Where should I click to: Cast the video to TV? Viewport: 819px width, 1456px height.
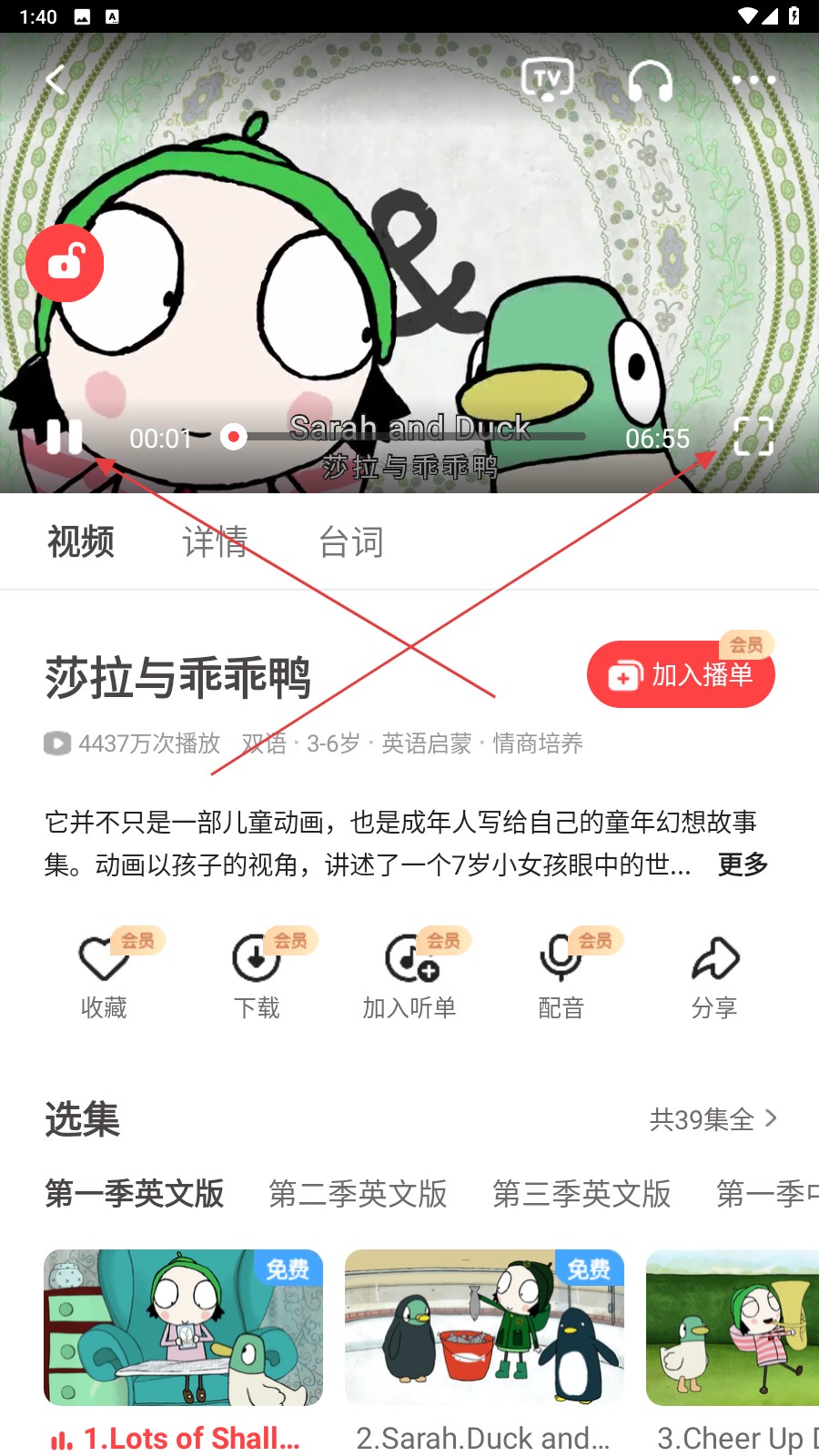point(547,79)
